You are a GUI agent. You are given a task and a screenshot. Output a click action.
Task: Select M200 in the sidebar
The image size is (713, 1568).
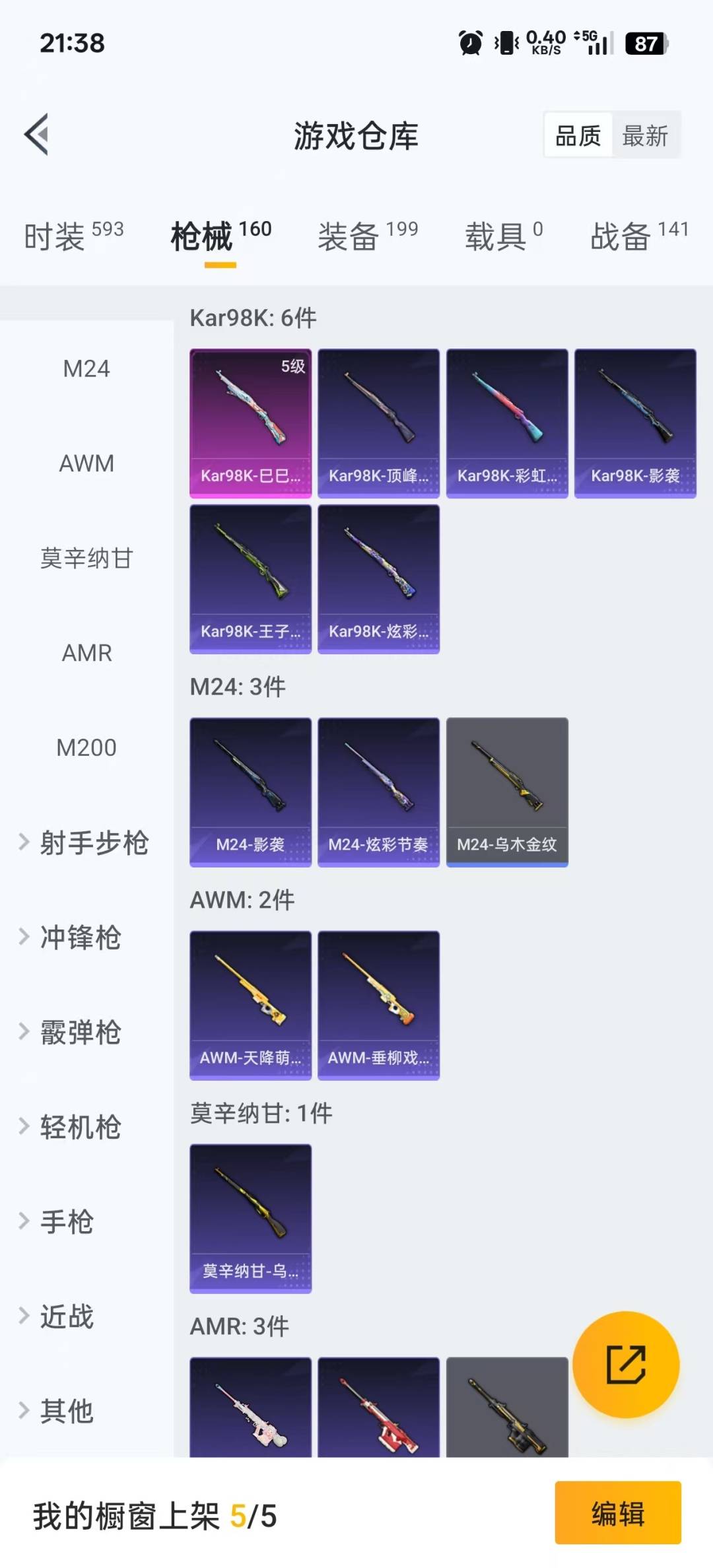point(87,747)
